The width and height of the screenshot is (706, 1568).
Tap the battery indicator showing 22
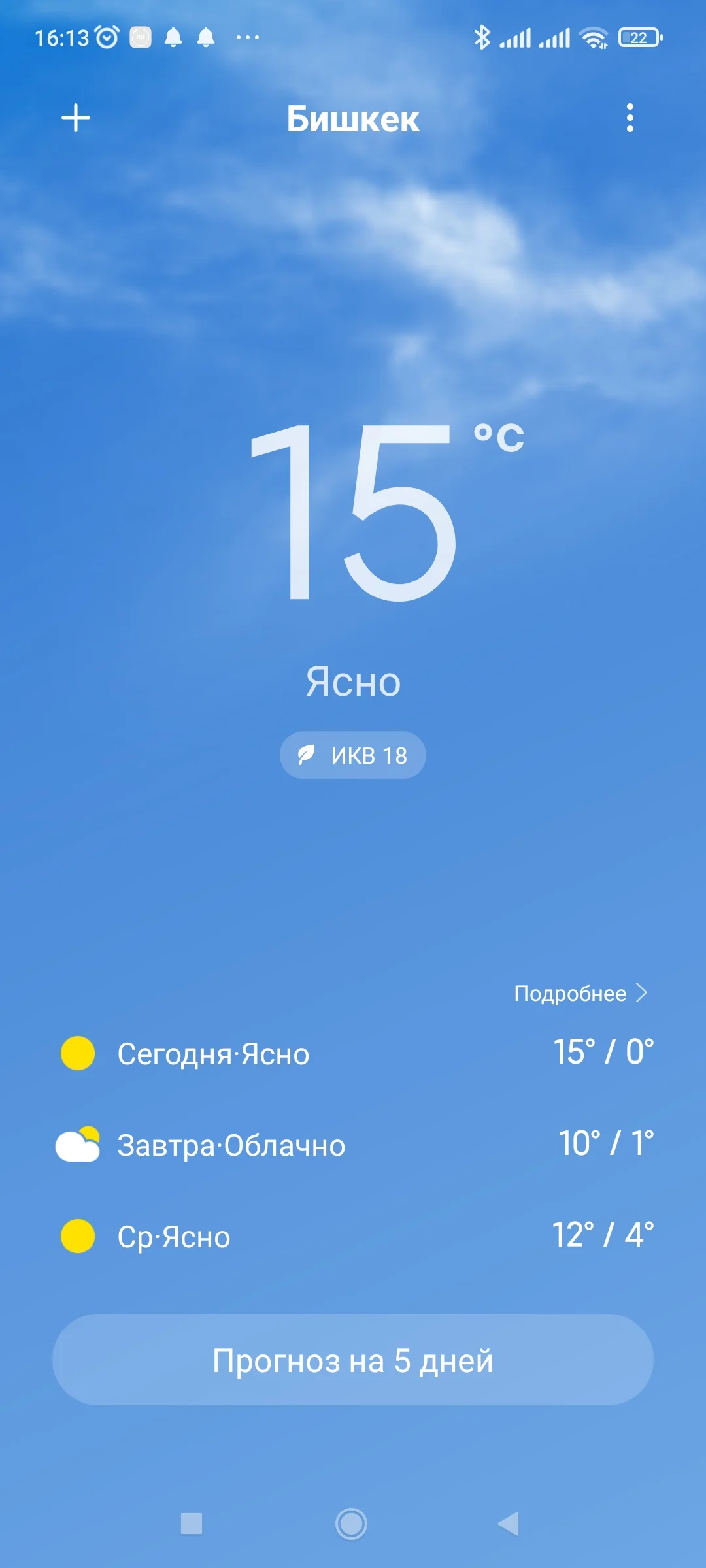tap(639, 37)
